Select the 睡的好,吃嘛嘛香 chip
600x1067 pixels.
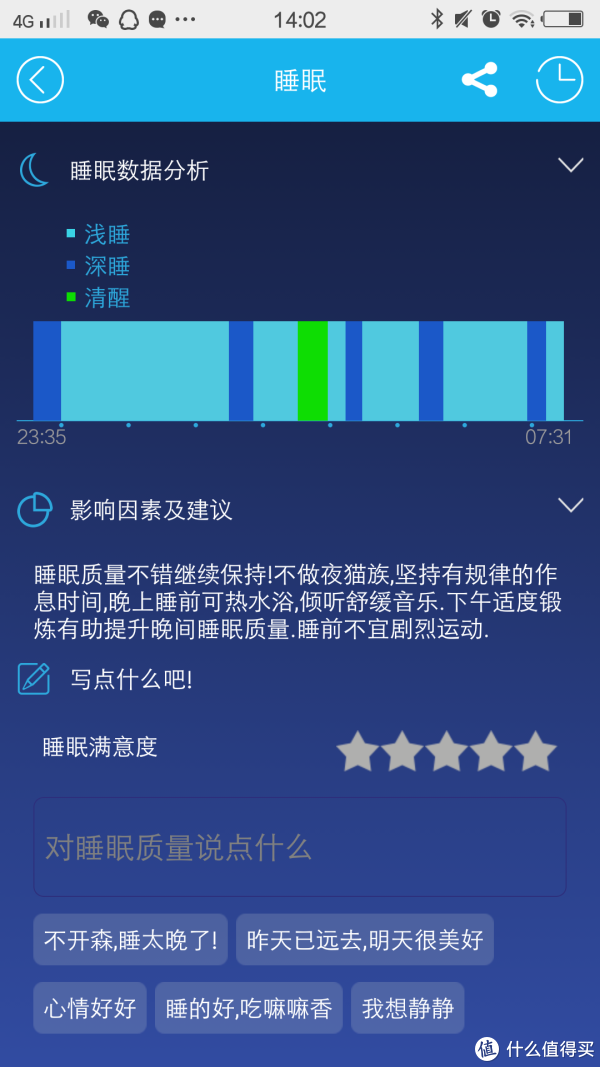(249, 1008)
